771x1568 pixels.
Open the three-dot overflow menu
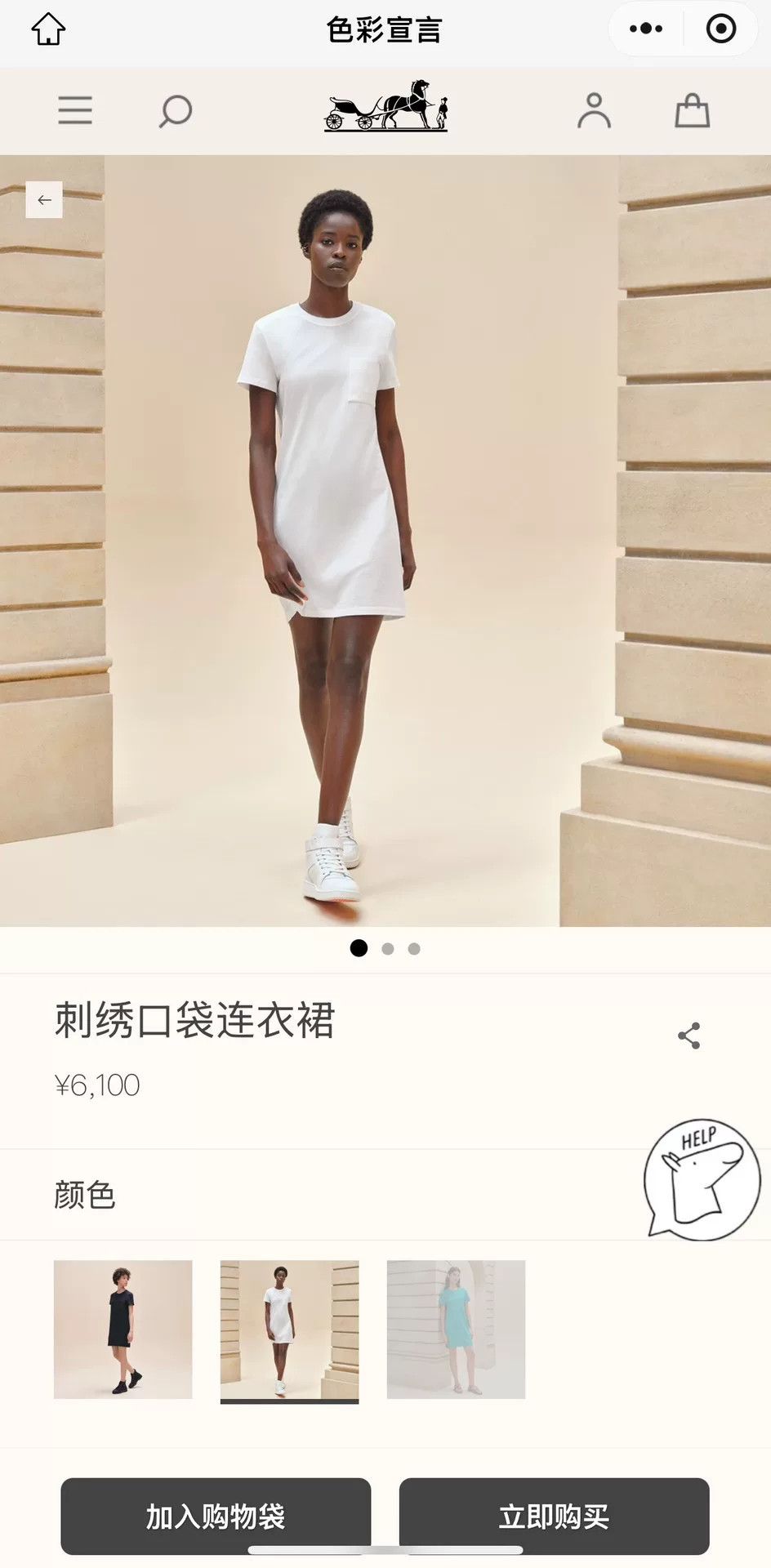(646, 29)
